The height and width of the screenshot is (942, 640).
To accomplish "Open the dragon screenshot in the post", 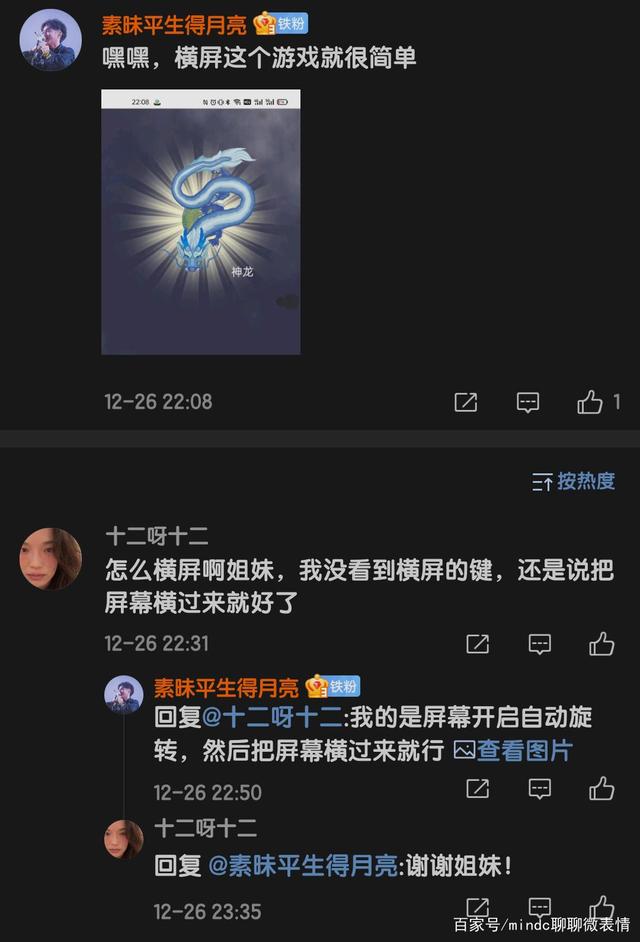I will coord(201,222).
